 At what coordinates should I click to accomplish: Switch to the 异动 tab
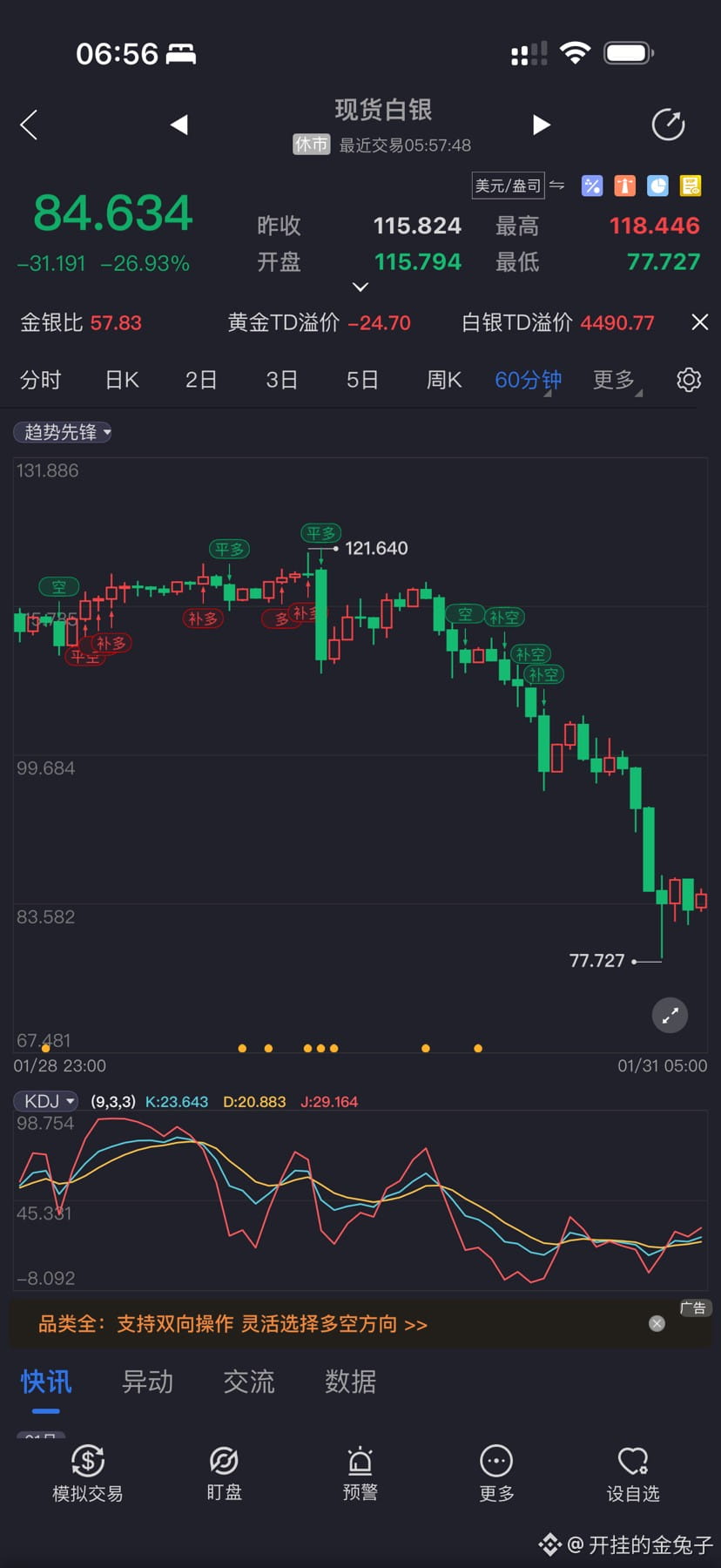147,1382
